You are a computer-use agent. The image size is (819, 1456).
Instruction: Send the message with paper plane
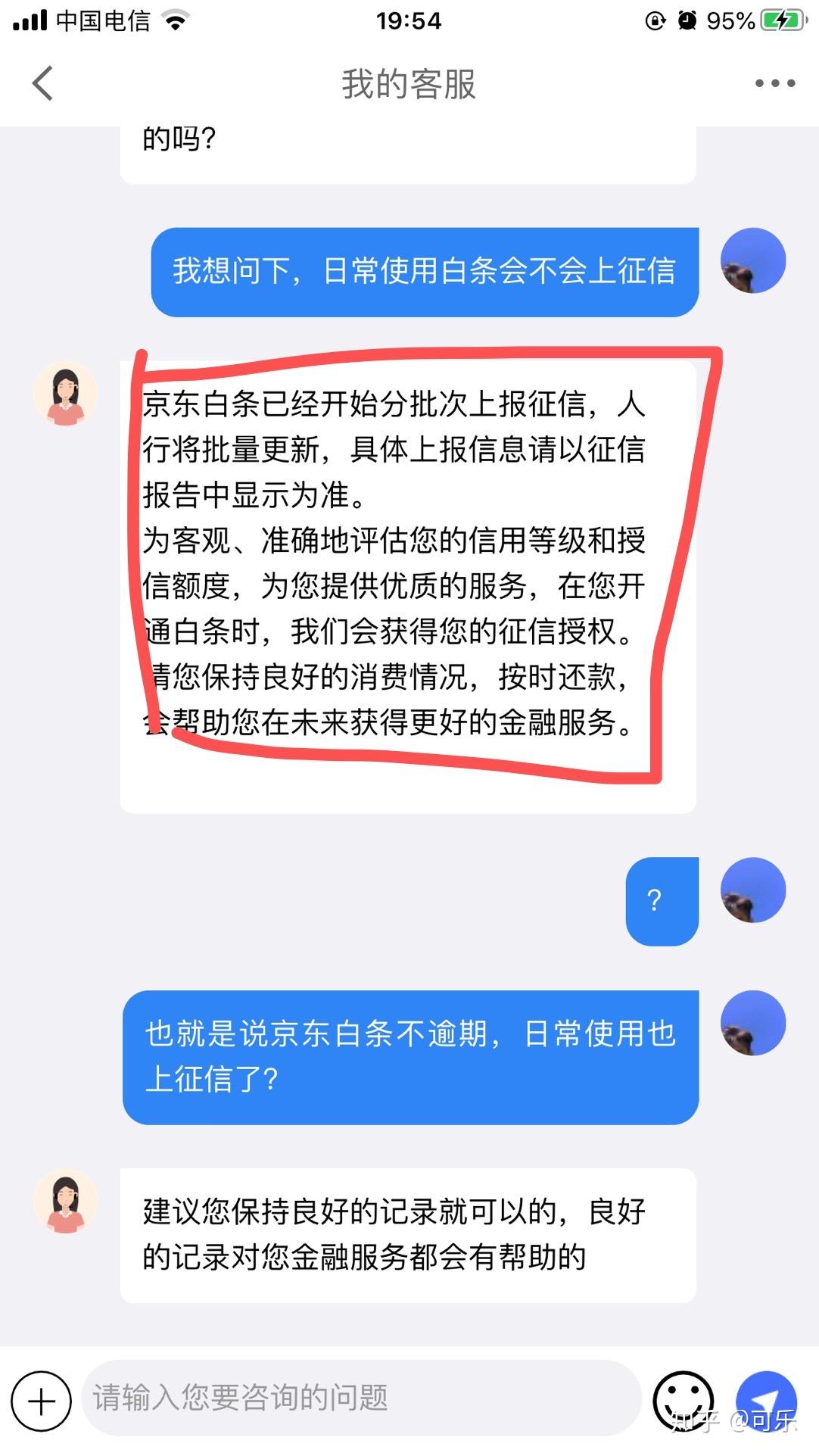(x=766, y=1401)
